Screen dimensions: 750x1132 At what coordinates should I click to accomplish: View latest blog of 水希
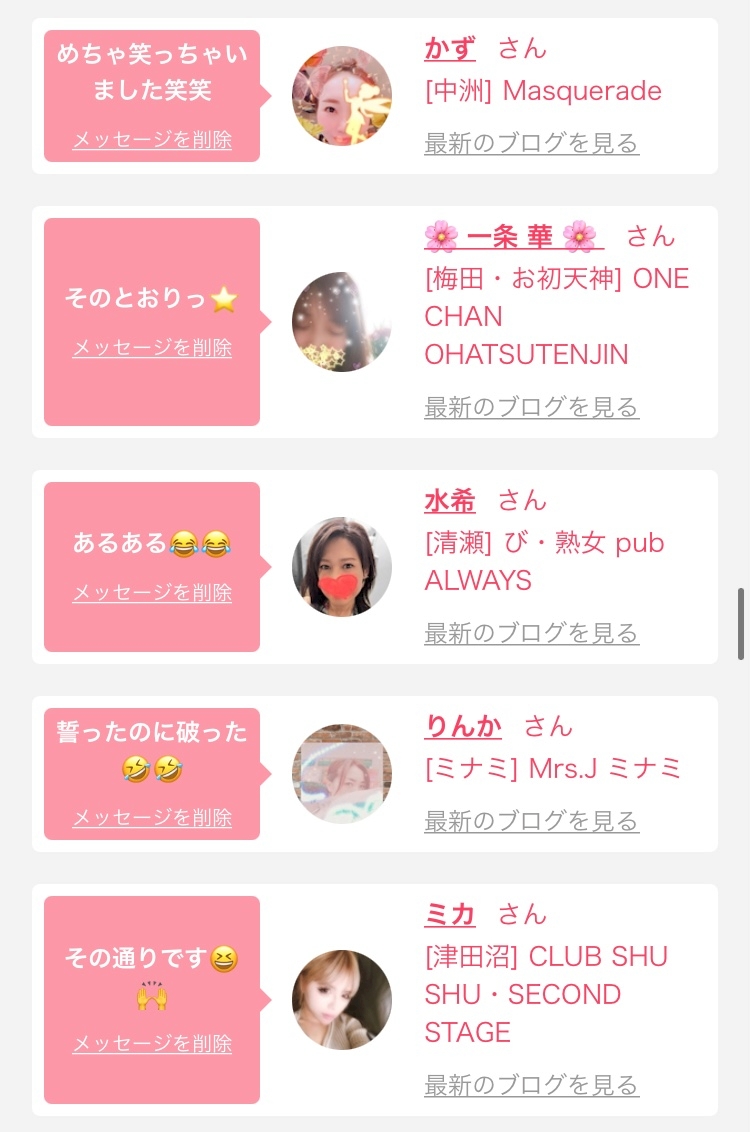tap(531, 633)
